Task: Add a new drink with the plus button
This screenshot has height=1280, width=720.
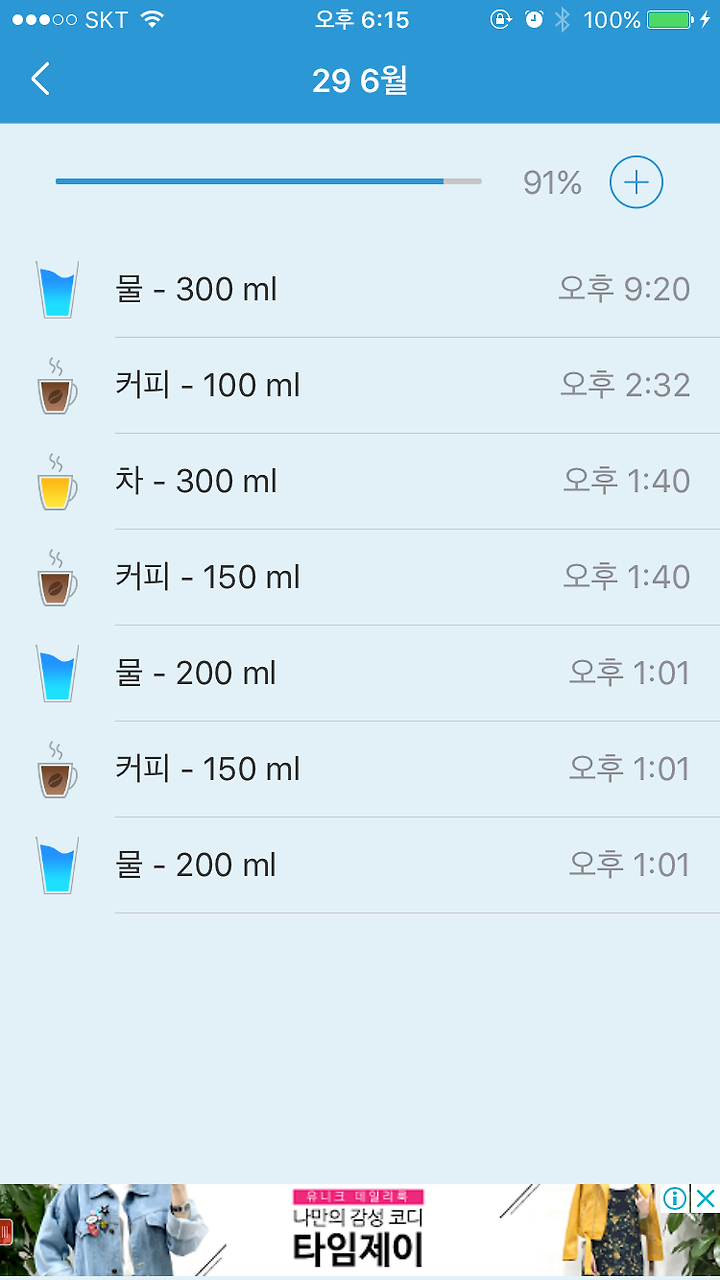Action: coord(636,182)
